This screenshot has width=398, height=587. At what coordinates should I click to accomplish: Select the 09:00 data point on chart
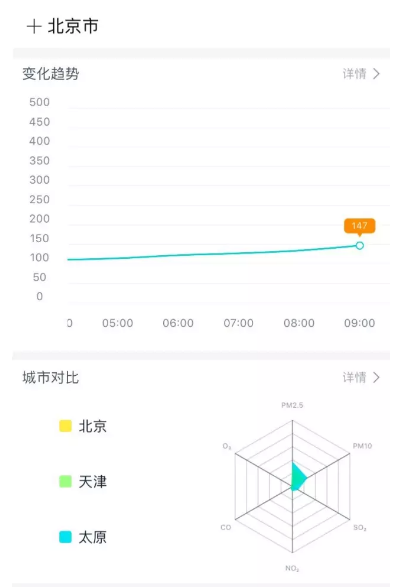click(x=359, y=246)
